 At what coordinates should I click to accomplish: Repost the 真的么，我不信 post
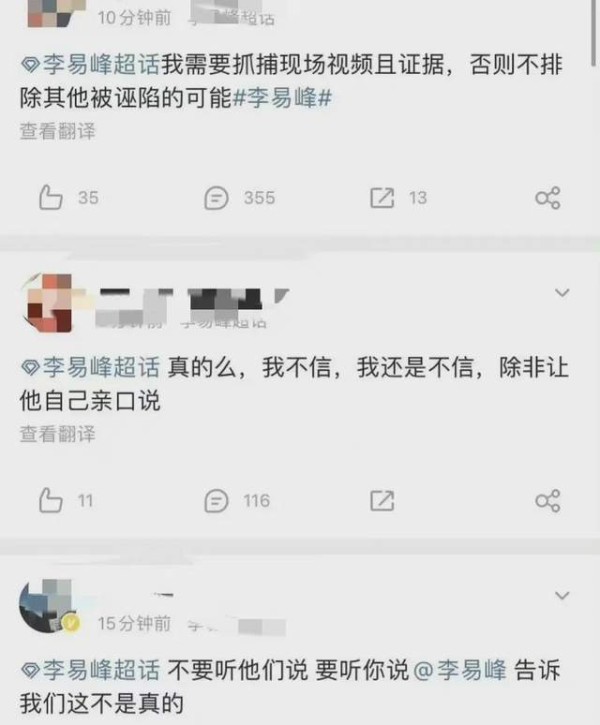(x=382, y=500)
